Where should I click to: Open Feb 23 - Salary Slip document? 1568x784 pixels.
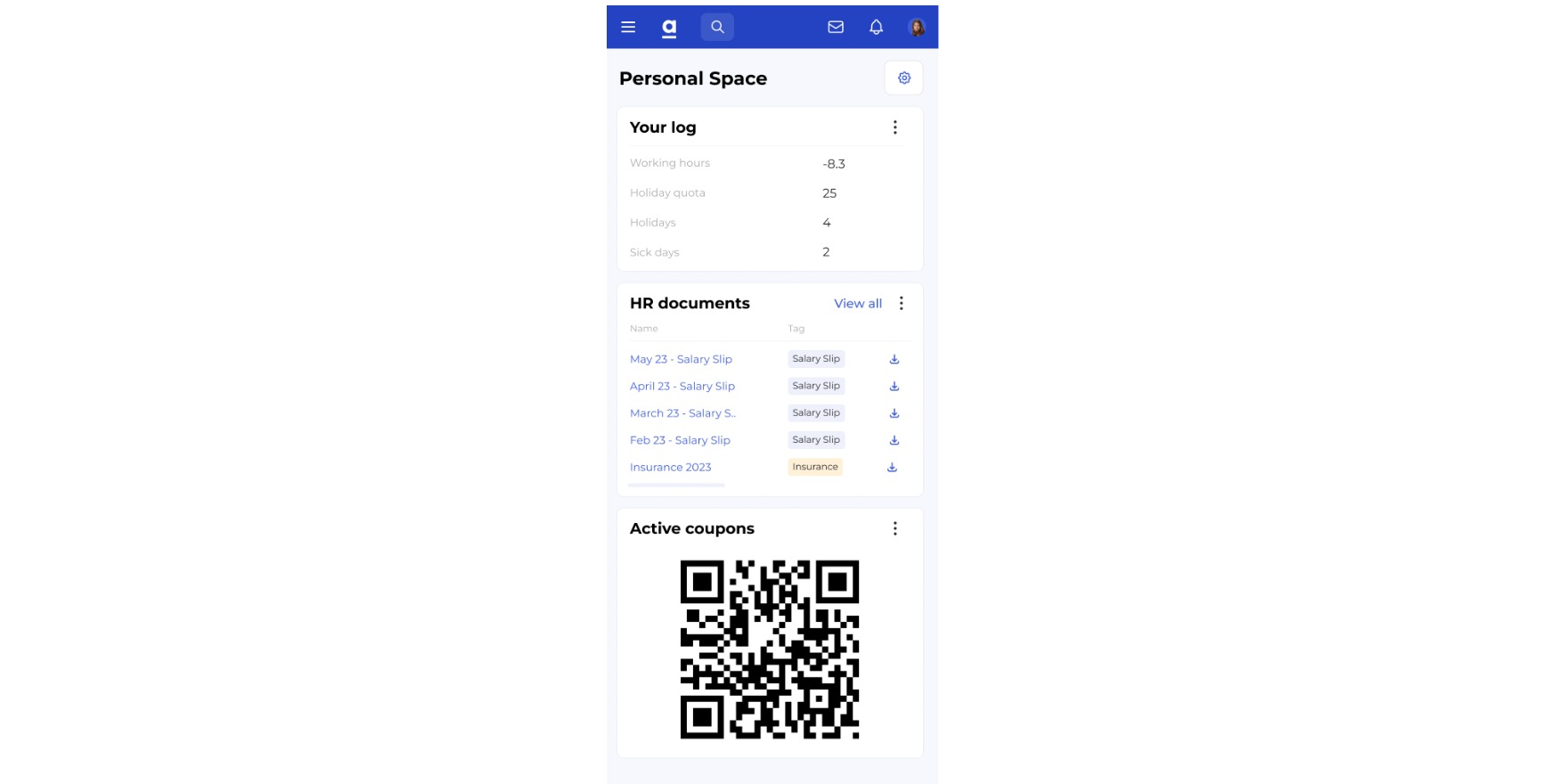pos(680,440)
